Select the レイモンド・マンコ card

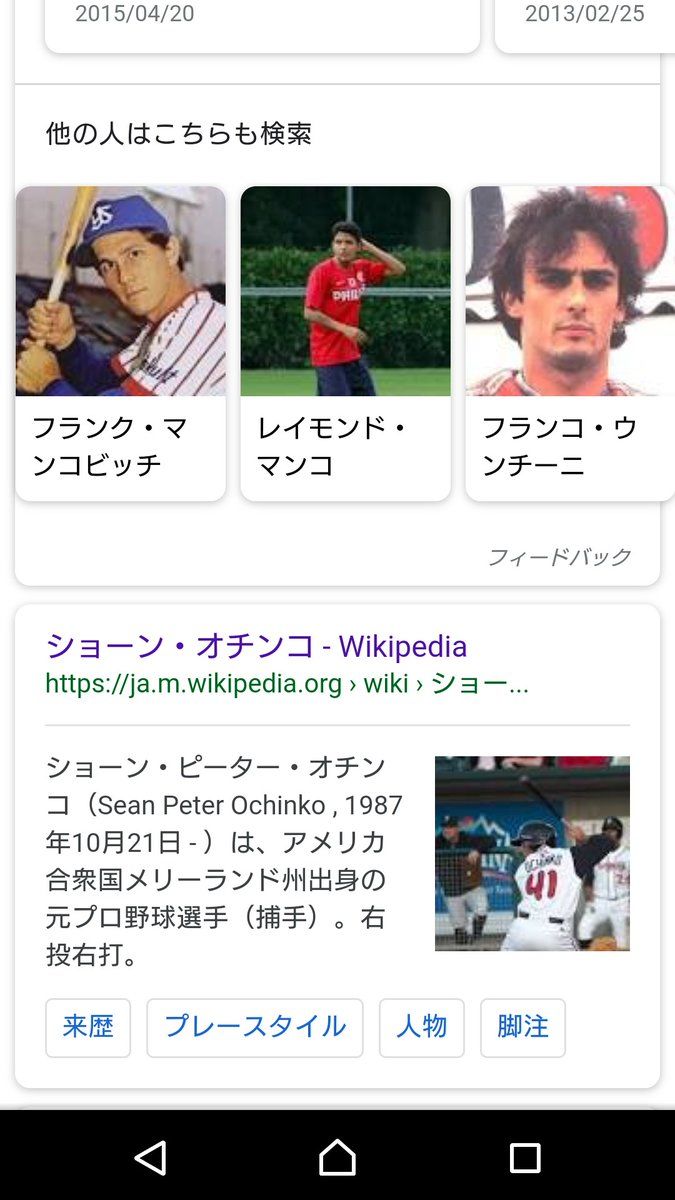(345, 343)
